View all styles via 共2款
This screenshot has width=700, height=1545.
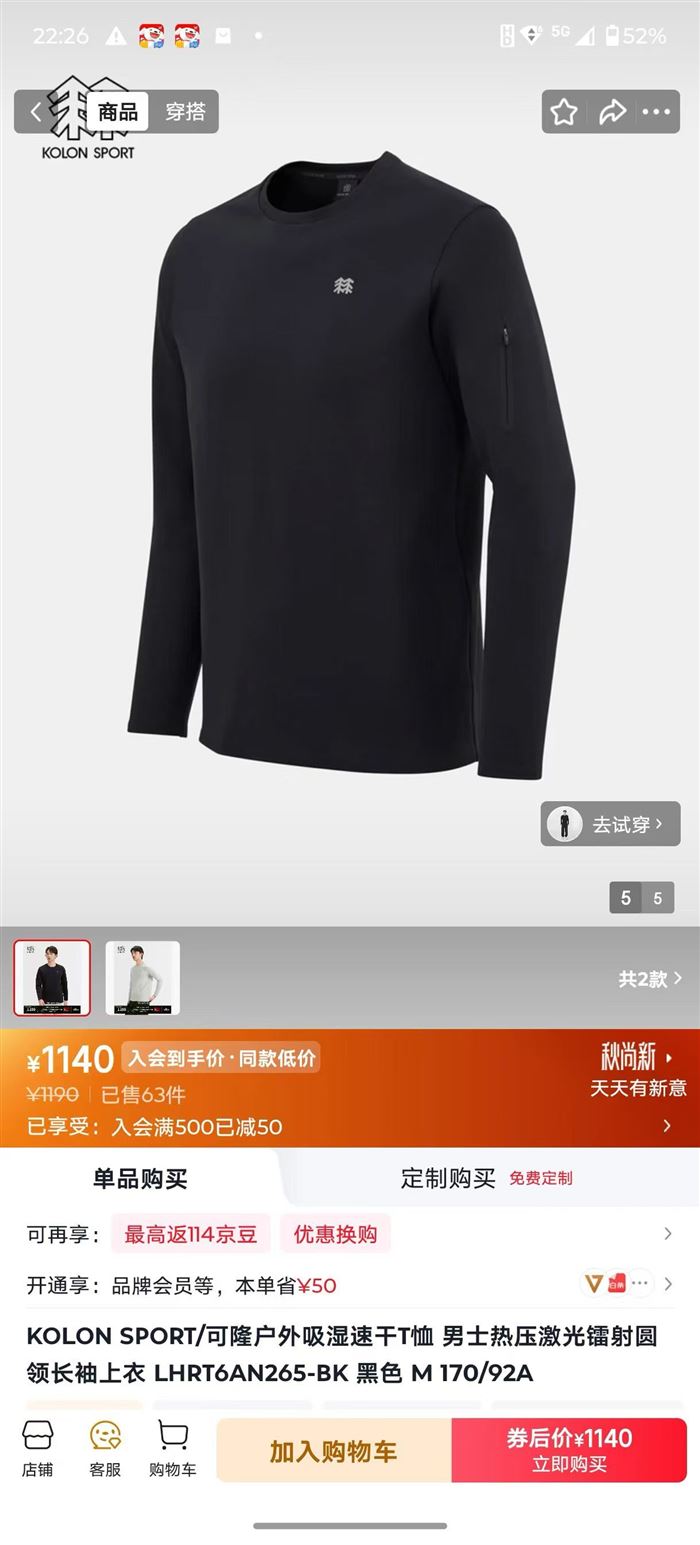[x=650, y=978]
